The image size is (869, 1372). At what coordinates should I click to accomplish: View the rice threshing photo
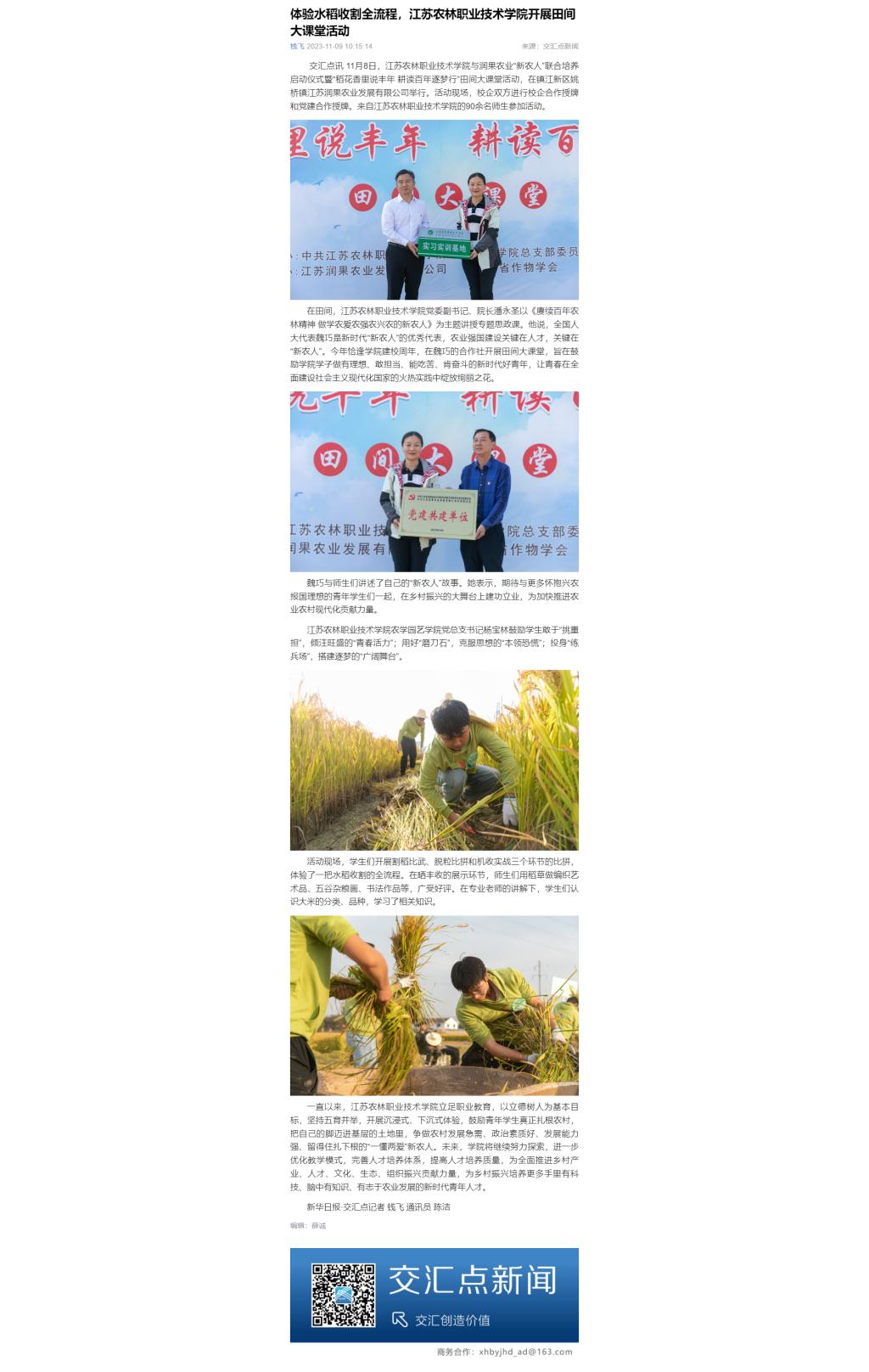pyautogui.click(x=434, y=1005)
